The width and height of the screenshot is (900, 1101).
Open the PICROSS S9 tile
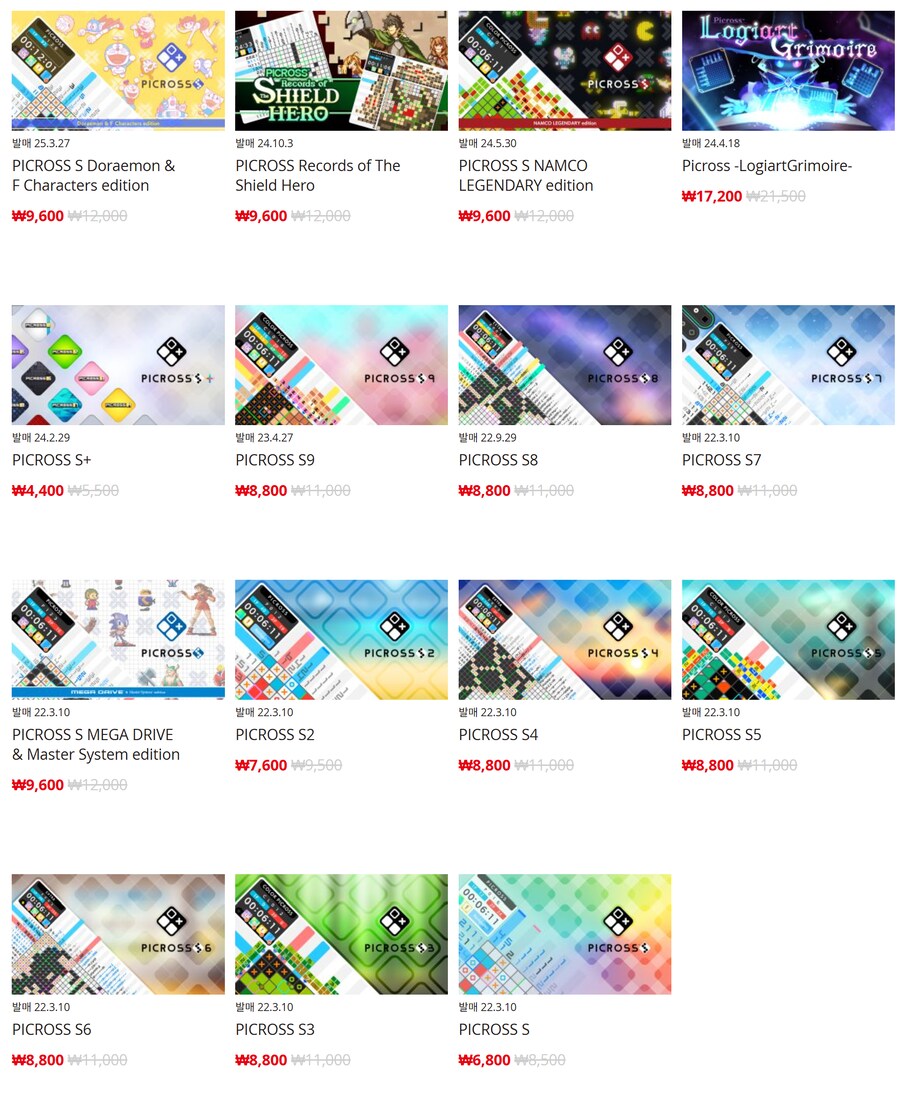point(341,365)
